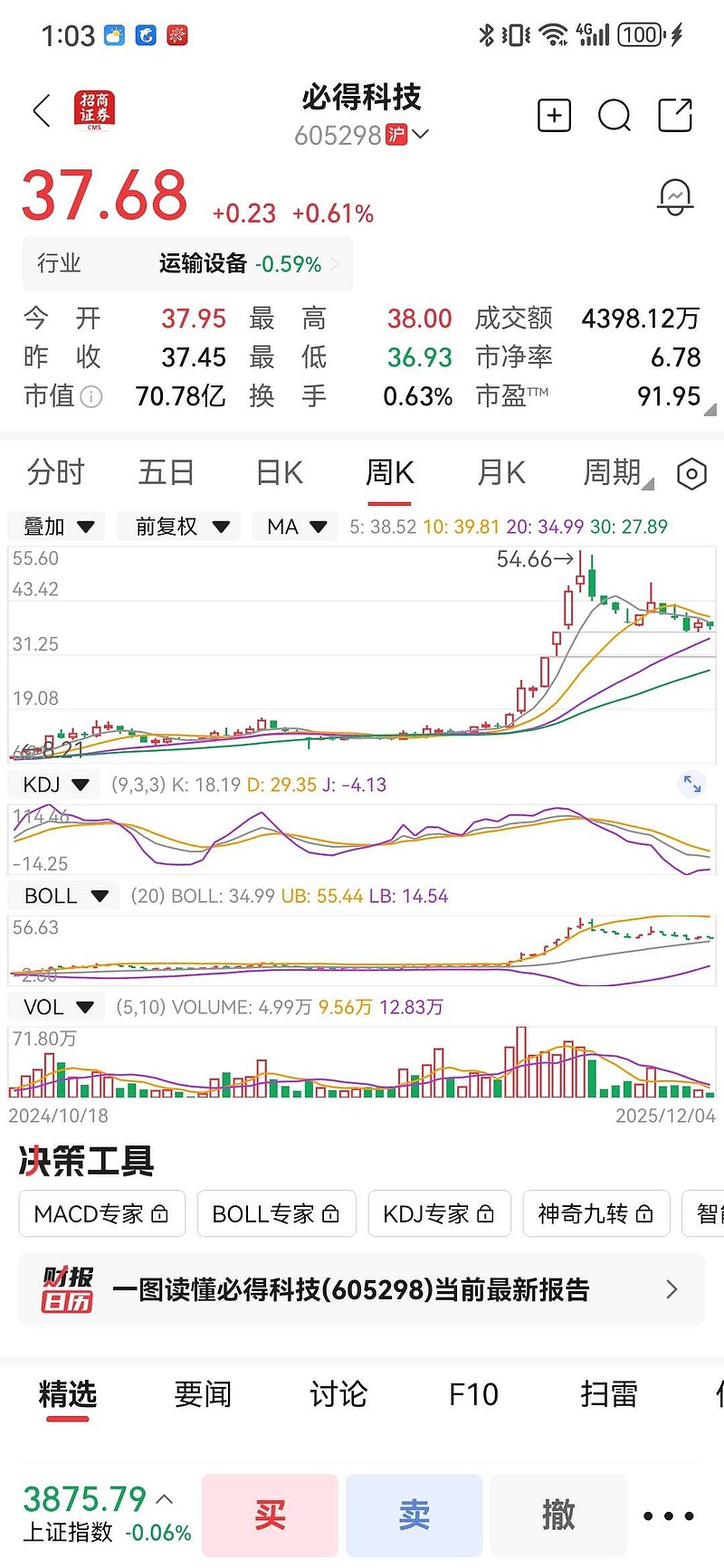Screen dimensions: 724x1568
Task: Tap the 买 buy button
Action: point(270,1515)
